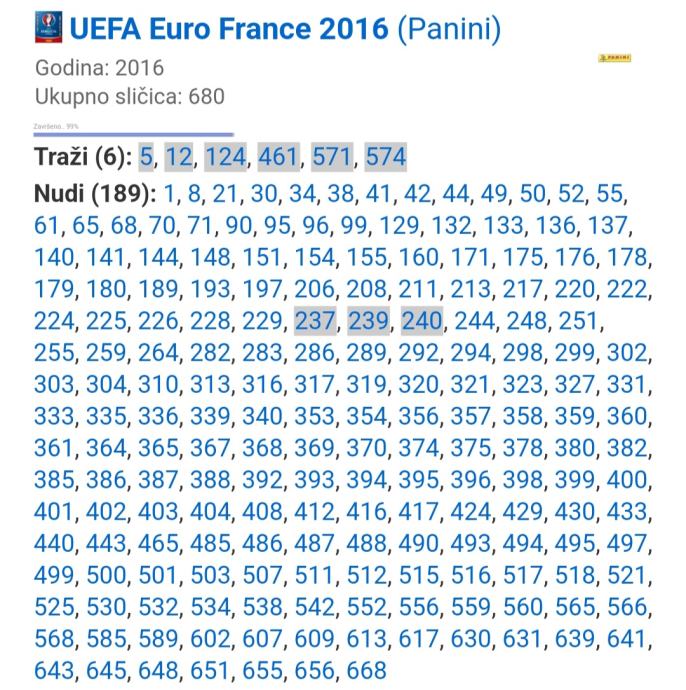This screenshot has height=690, width=686.
Task: Open wanted sticker 461
Action: [x=279, y=157]
